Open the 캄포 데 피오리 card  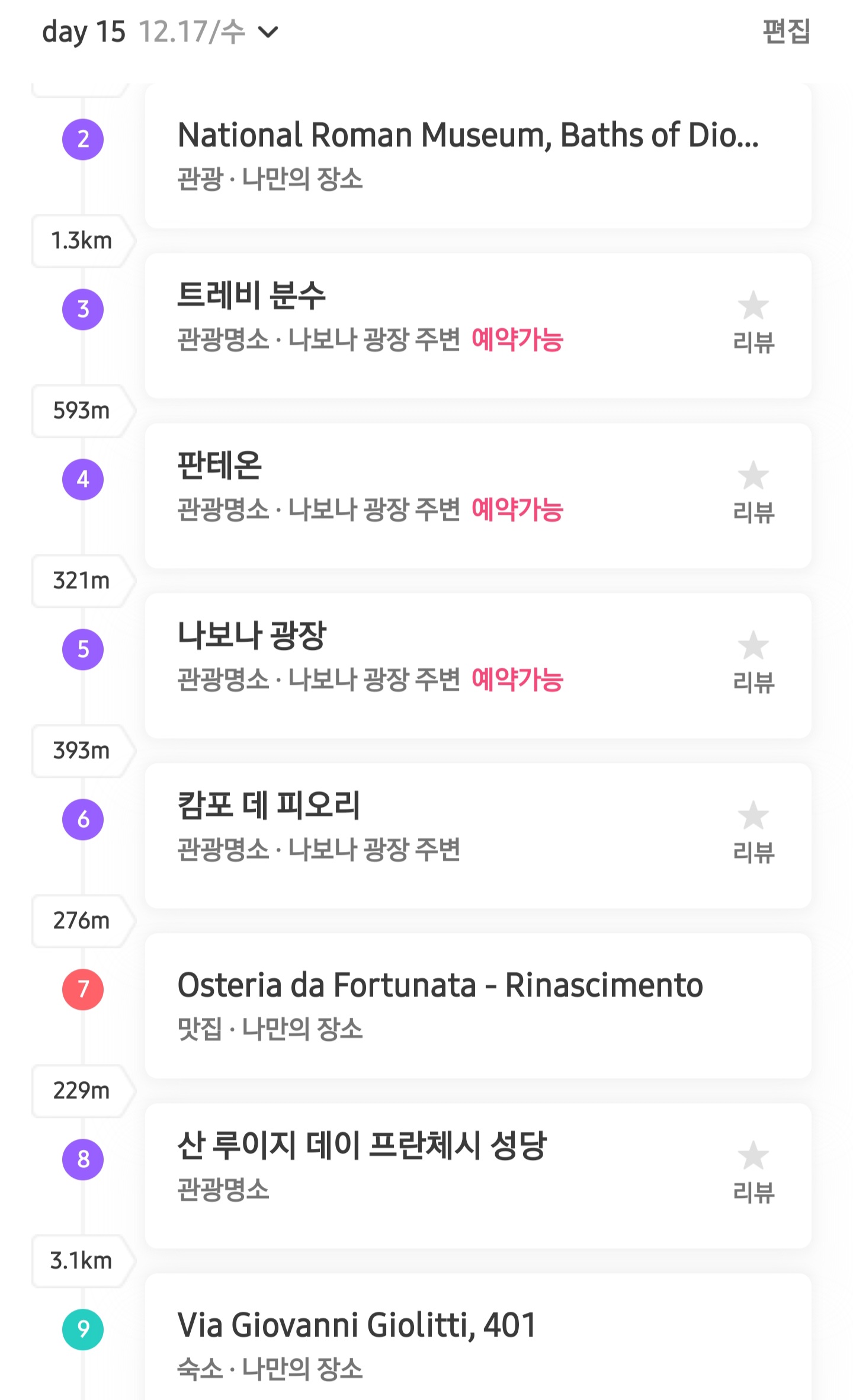coord(415,835)
